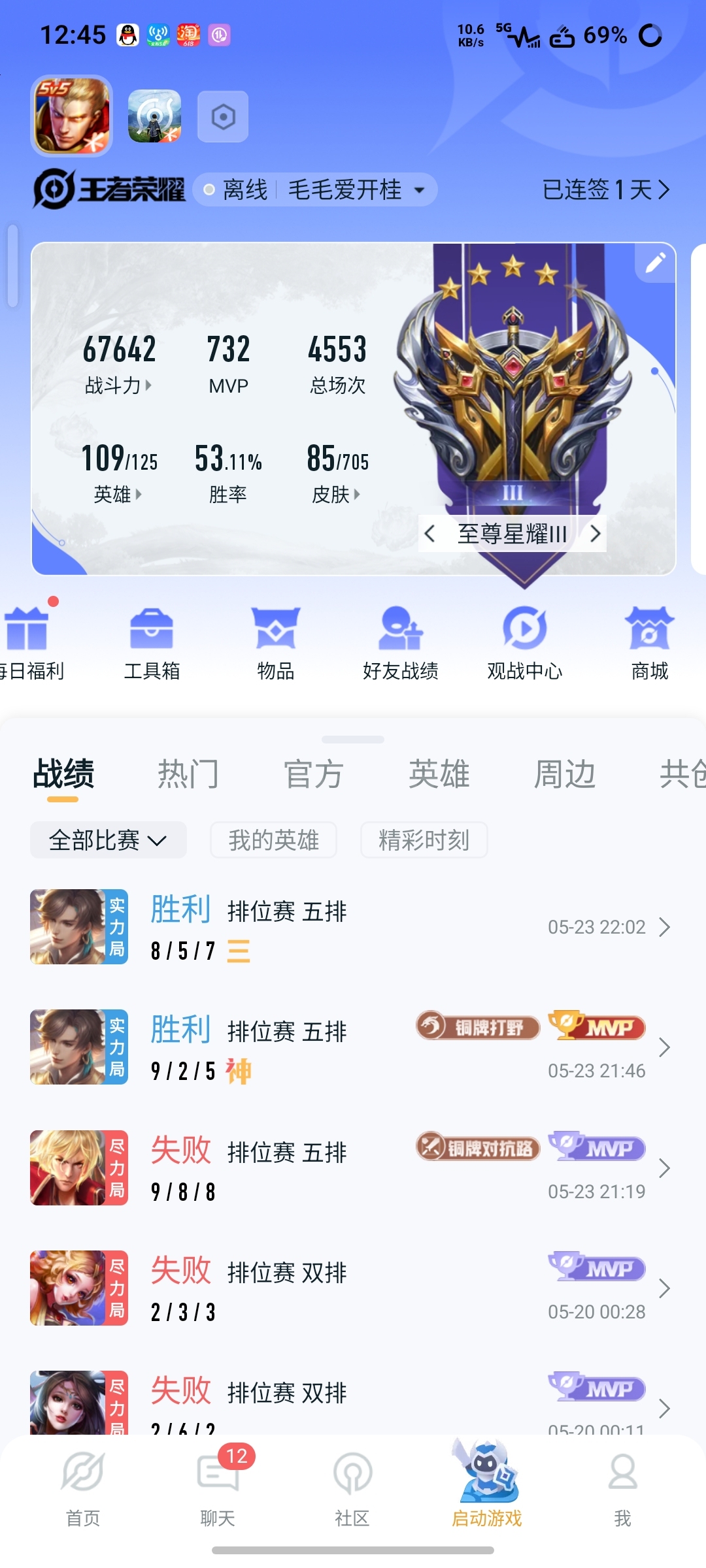Image resolution: width=706 pixels, height=1568 pixels.
Task: Open the hexagon game manager icon
Action: point(223,117)
